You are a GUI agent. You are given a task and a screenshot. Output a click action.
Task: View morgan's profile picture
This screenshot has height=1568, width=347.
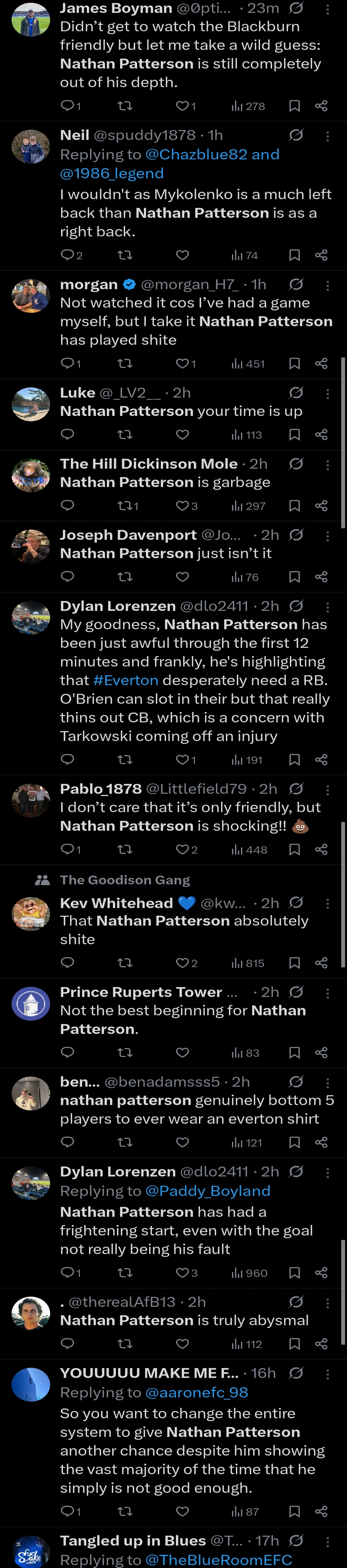(x=31, y=296)
